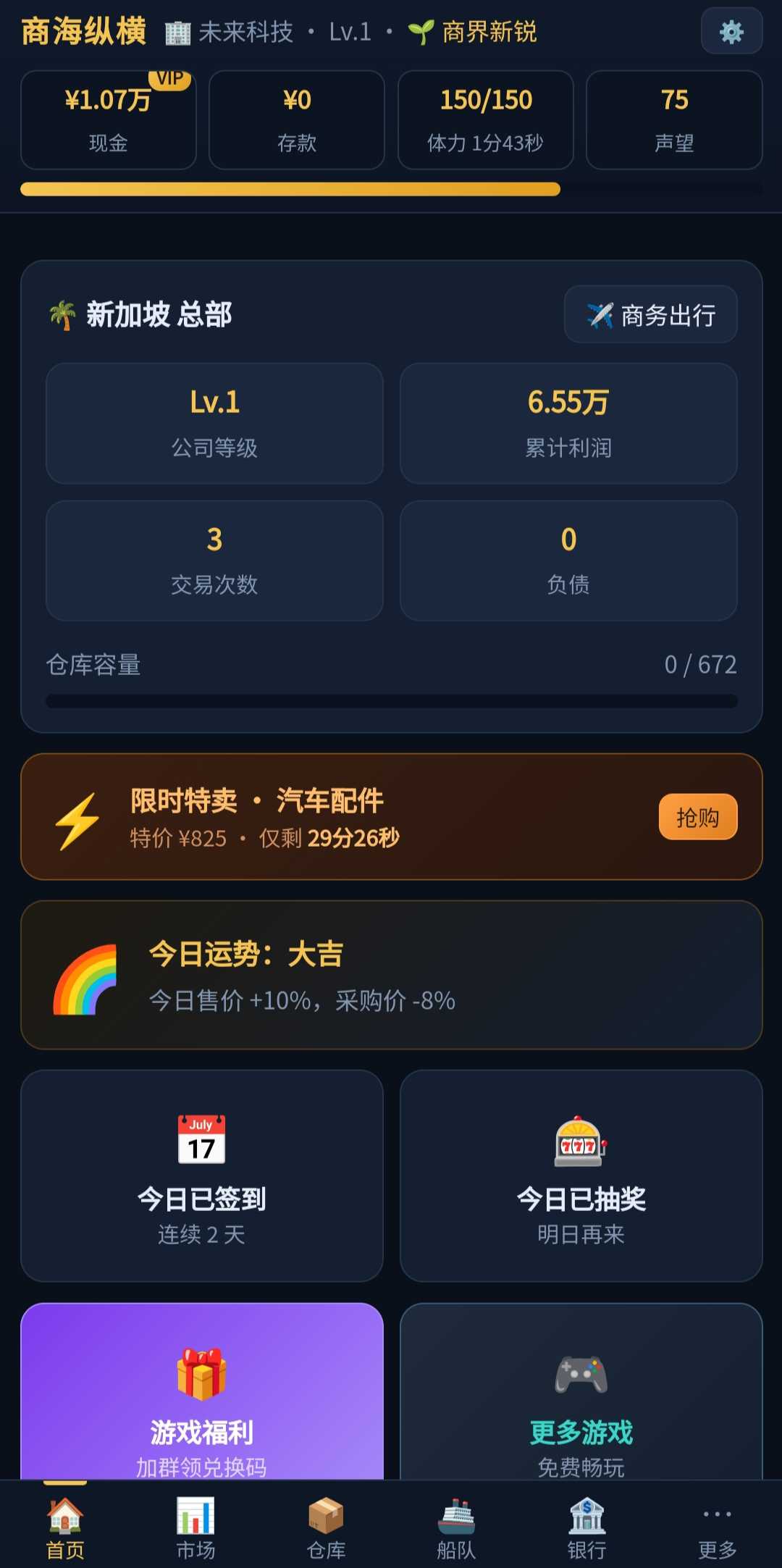
Task: Open the settings gear icon
Action: point(731,31)
